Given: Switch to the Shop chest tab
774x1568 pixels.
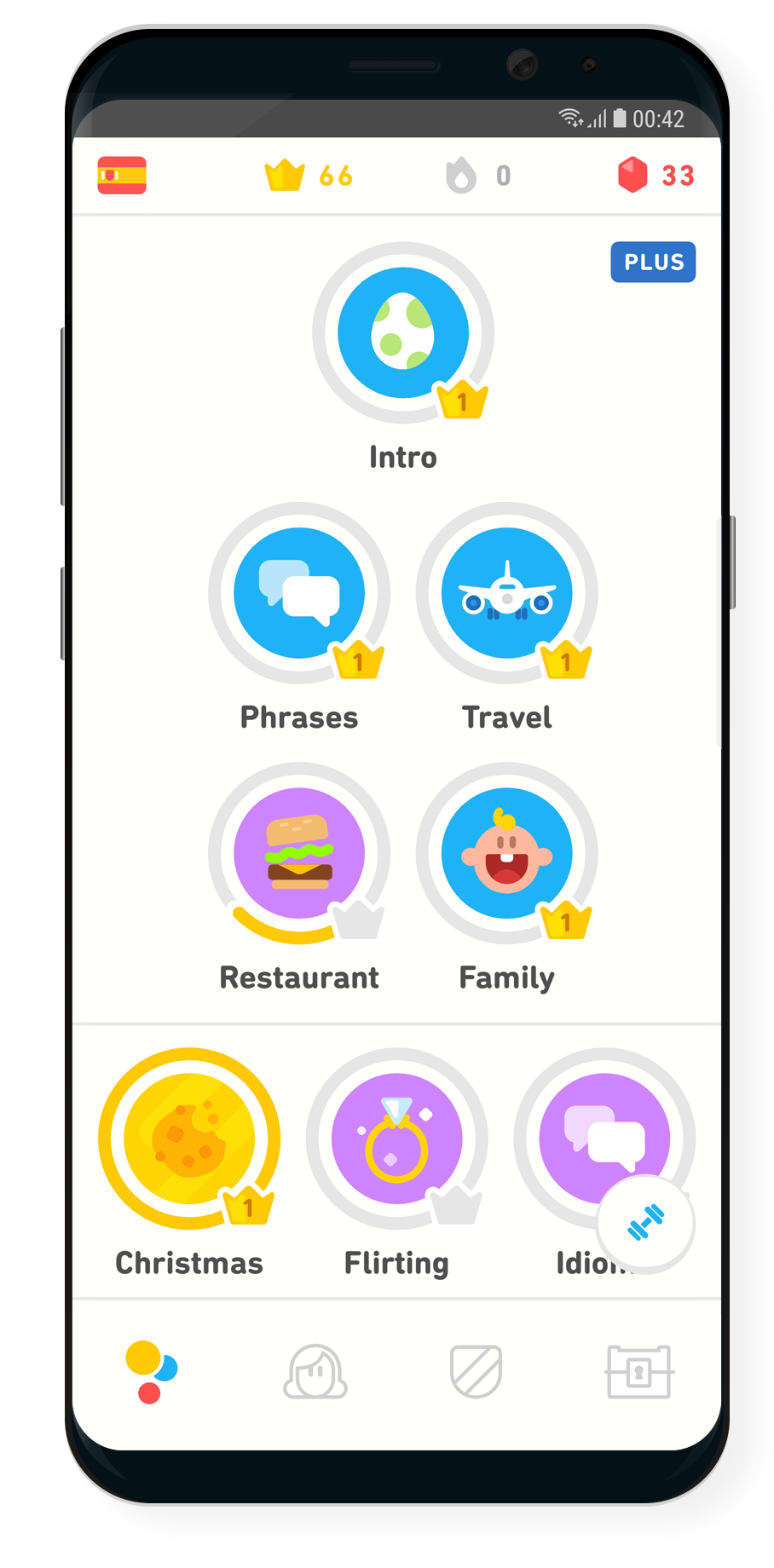Looking at the screenshot, I should (639, 1372).
